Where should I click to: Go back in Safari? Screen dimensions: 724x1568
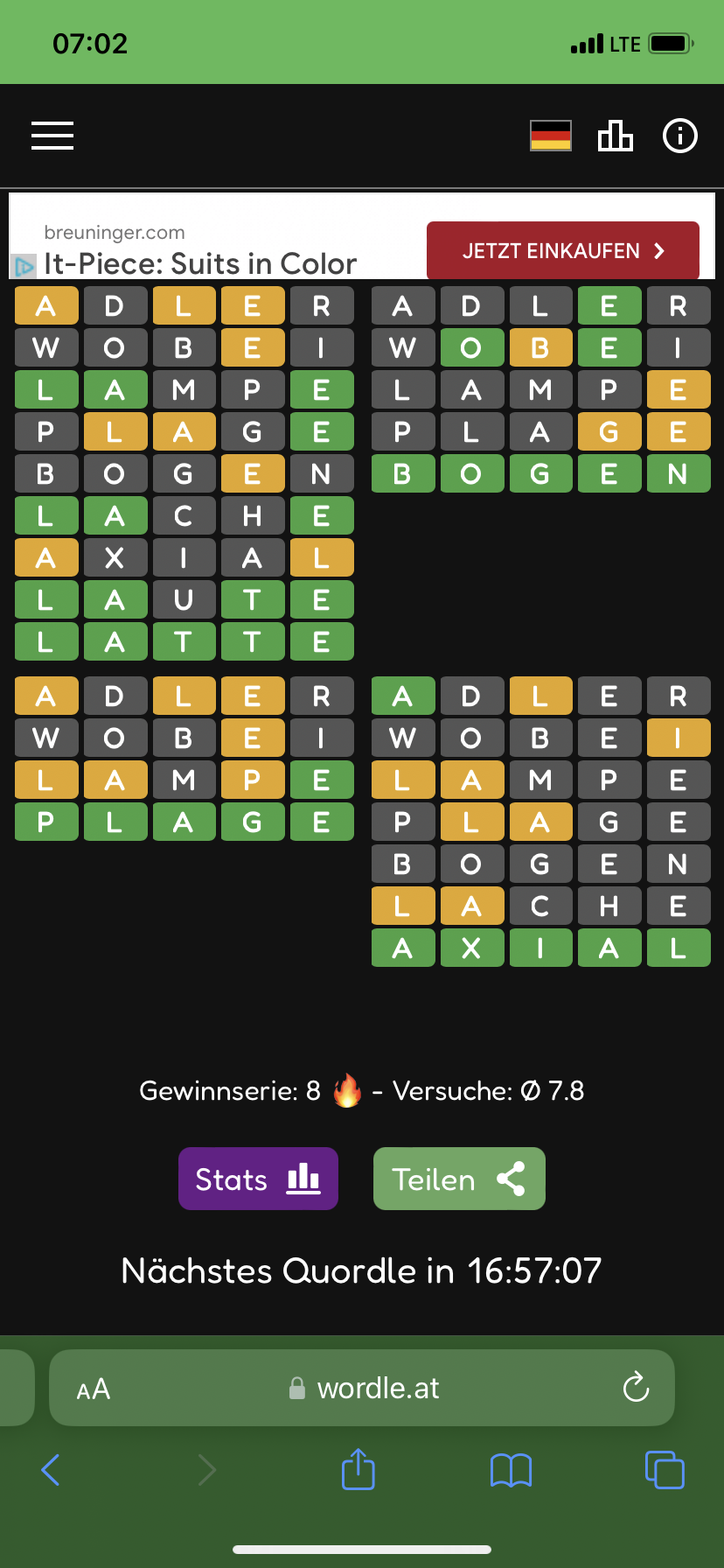[51, 1469]
